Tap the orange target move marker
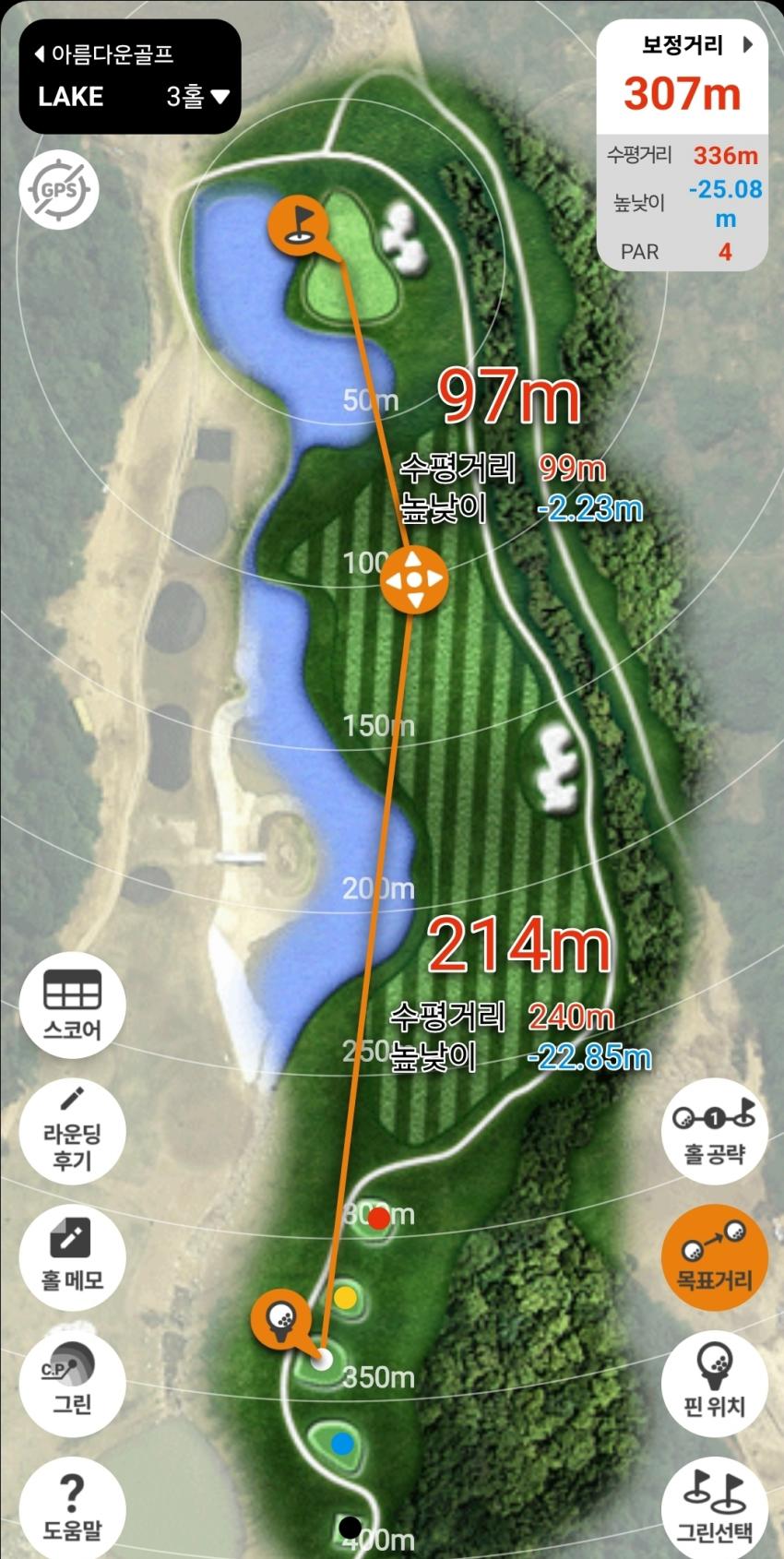This screenshot has height=1559, width=784. (414, 579)
